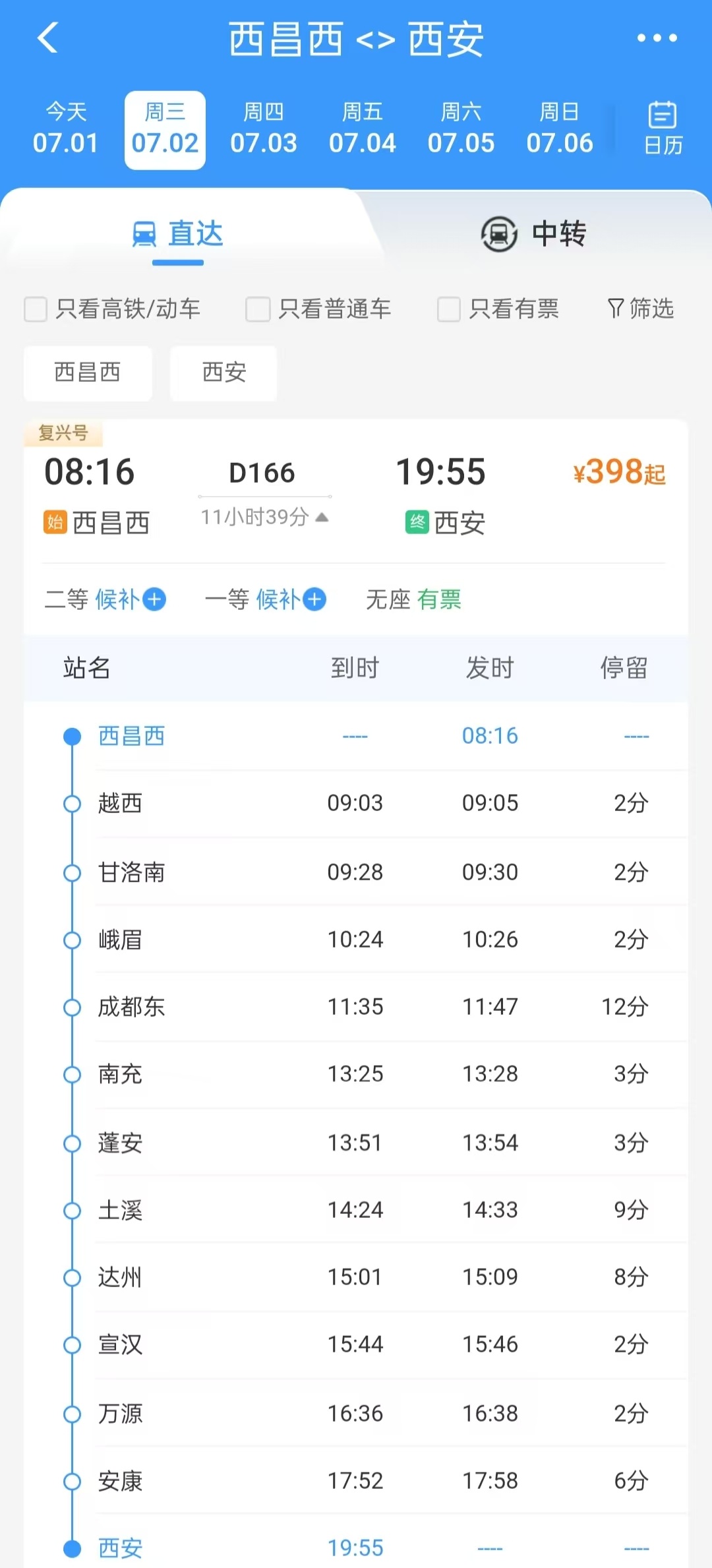Select today's date 07.01
The height and width of the screenshot is (1568, 712).
click(66, 129)
